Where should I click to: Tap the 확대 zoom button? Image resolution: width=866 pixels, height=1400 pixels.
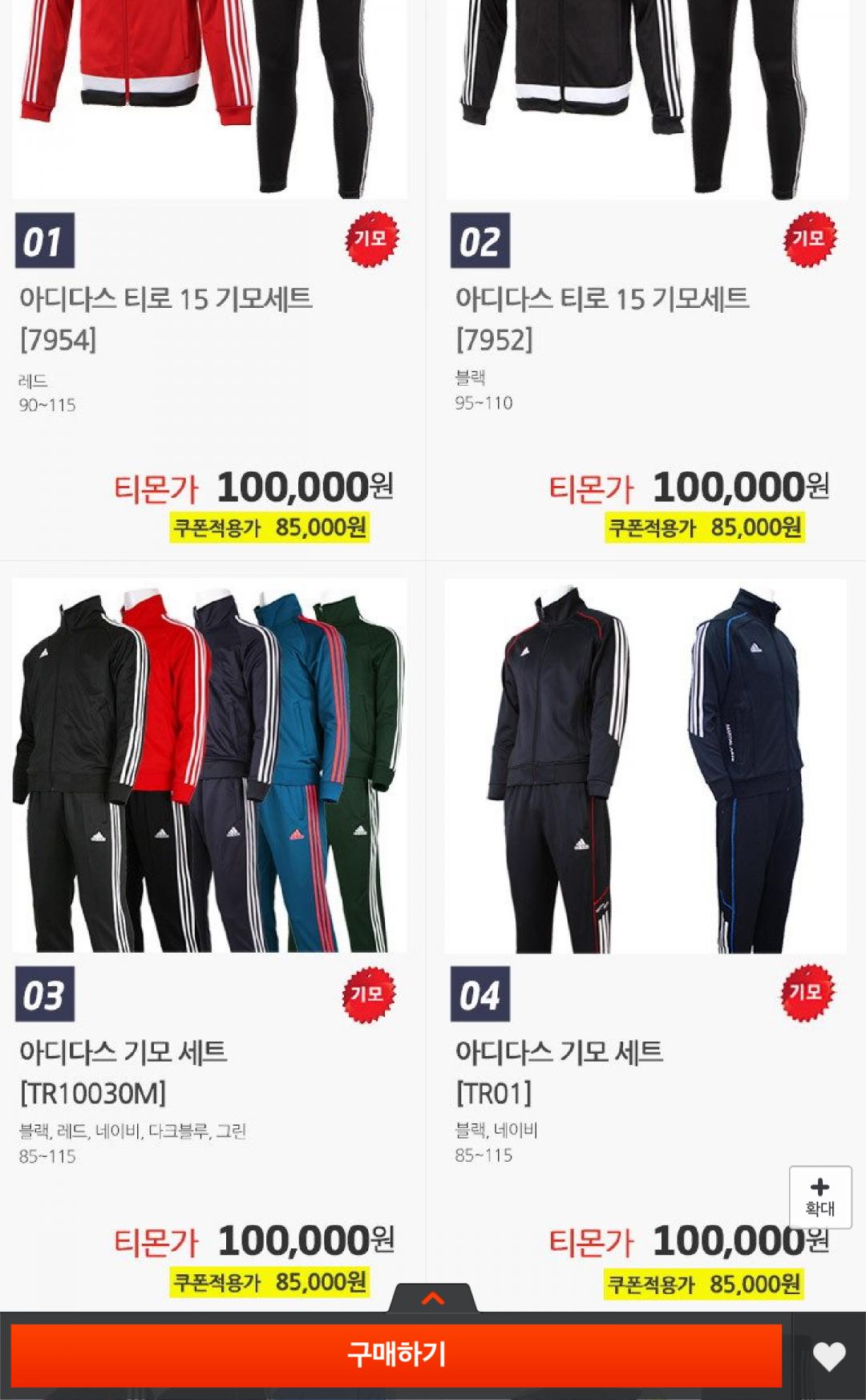coord(819,1196)
